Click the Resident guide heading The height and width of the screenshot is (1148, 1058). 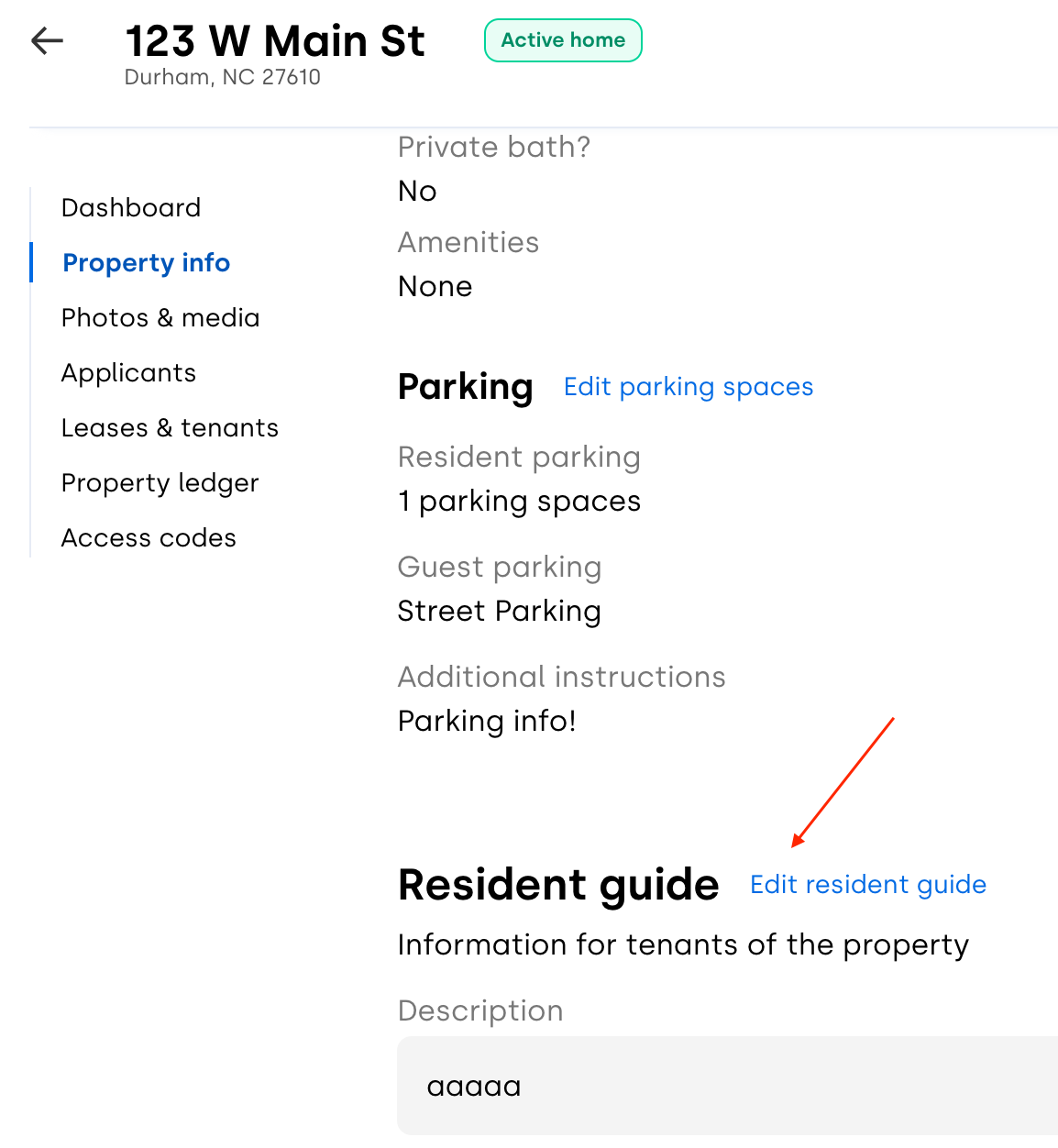coord(557,884)
